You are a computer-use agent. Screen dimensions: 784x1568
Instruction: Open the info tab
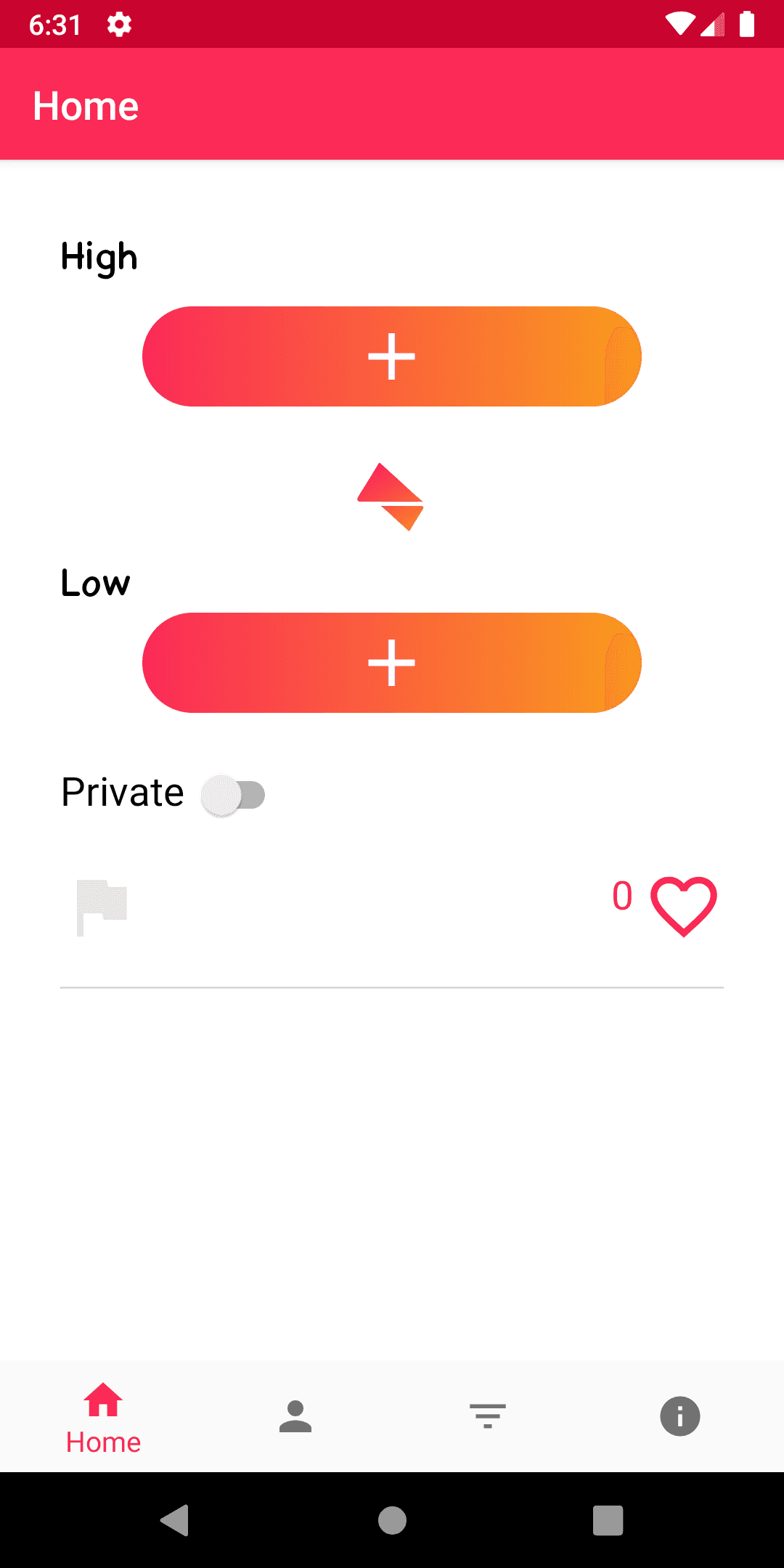click(x=680, y=1416)
